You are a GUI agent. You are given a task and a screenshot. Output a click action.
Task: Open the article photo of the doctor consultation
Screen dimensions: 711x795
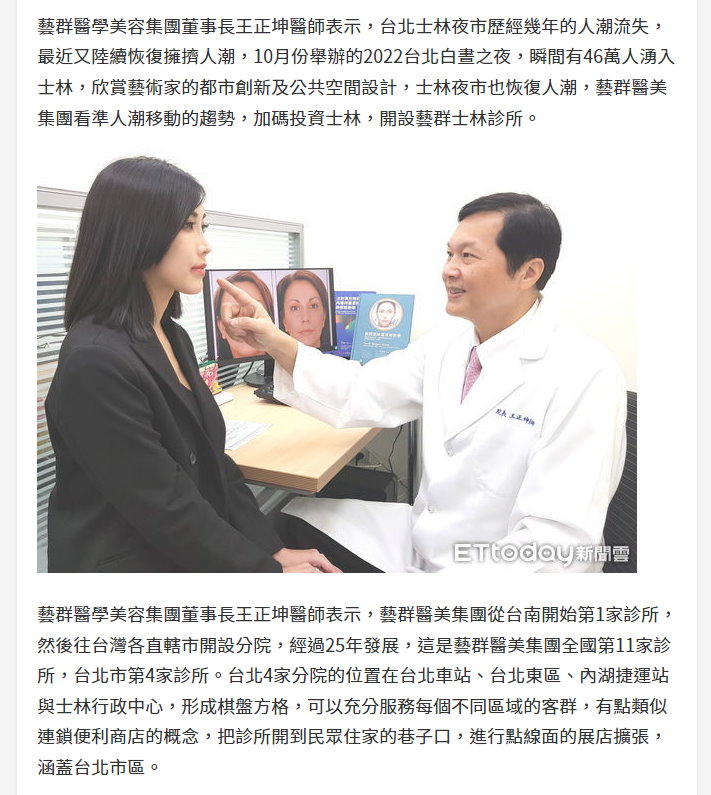(337, 365)
